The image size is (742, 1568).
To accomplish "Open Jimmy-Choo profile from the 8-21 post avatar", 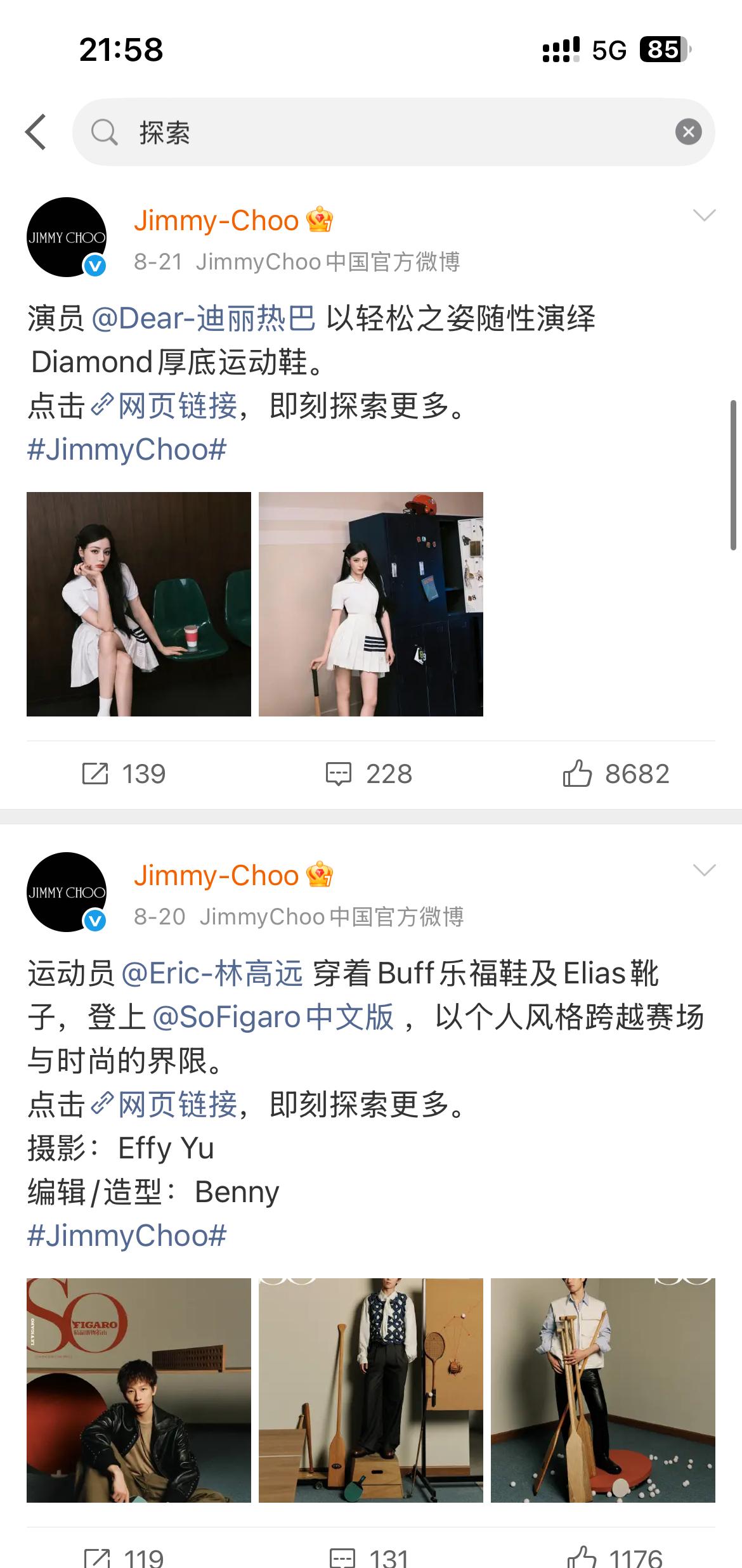I will pos(66,237).
